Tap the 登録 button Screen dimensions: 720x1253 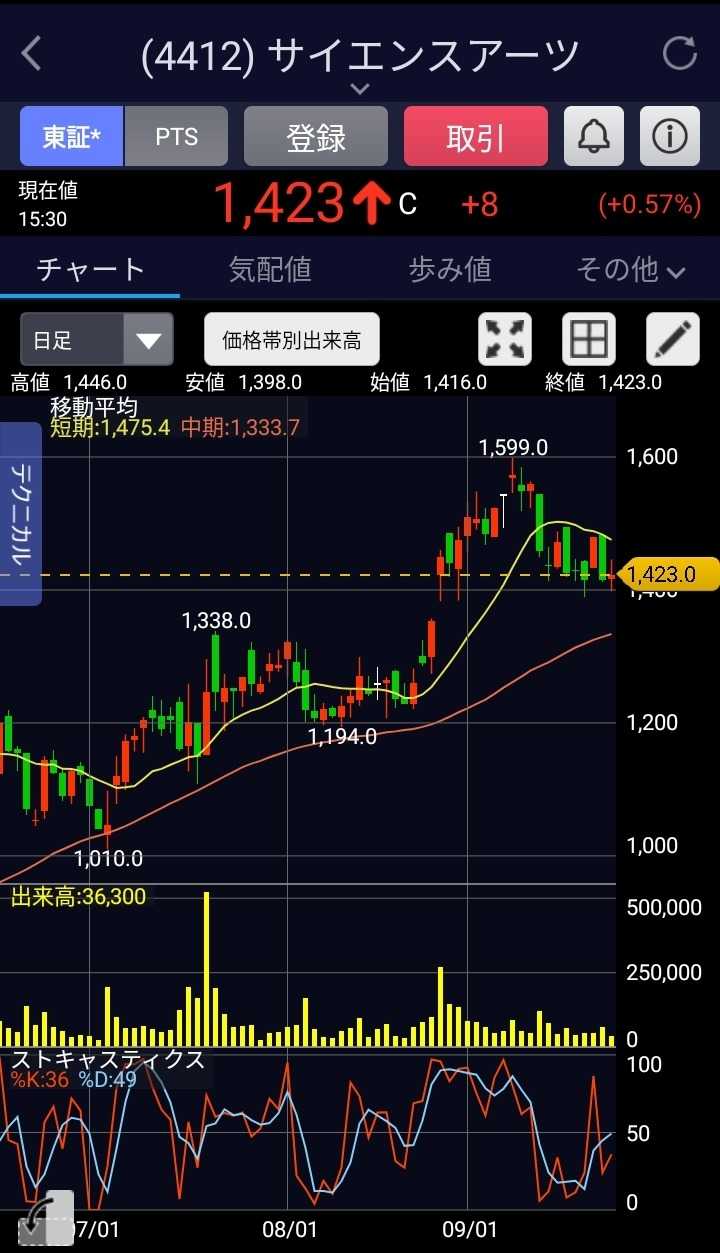click(x=316, y=136)
